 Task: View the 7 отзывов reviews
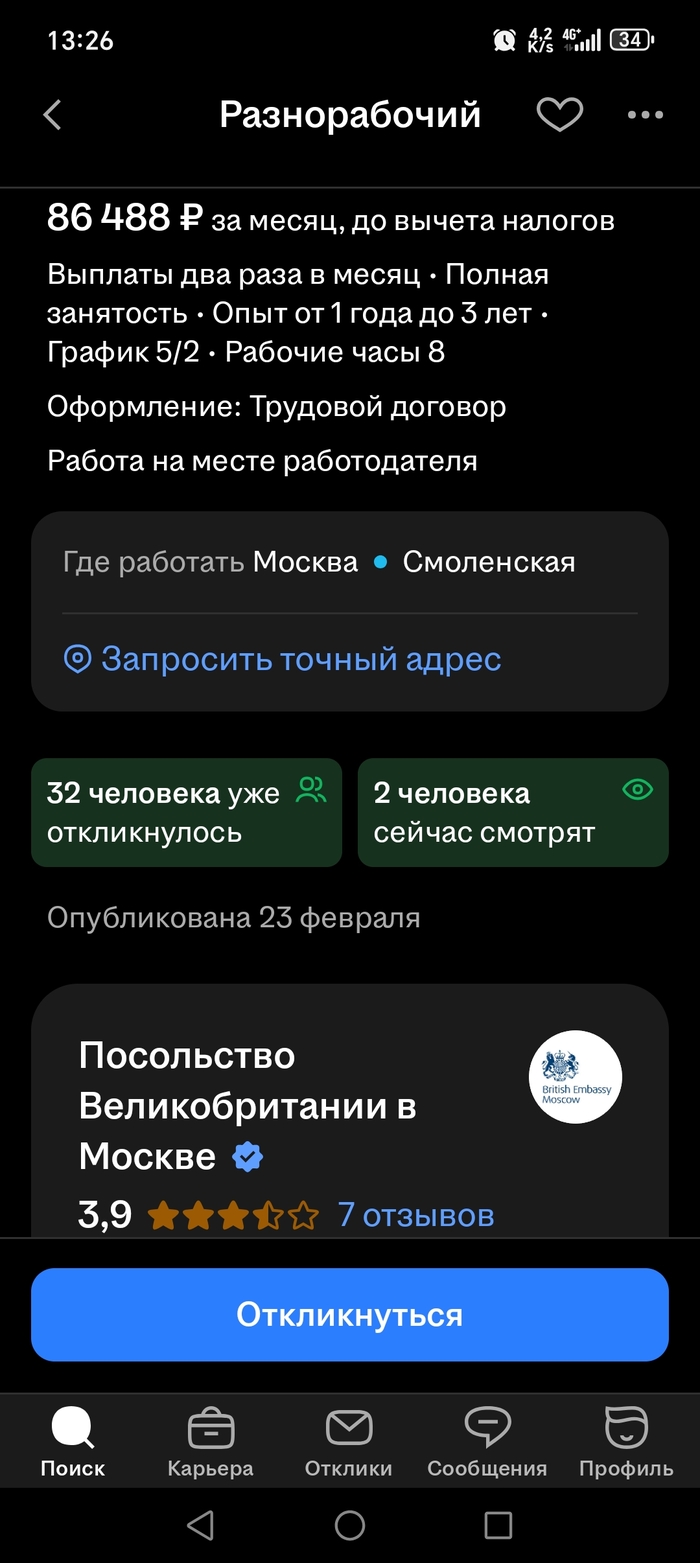(416, 1215)
